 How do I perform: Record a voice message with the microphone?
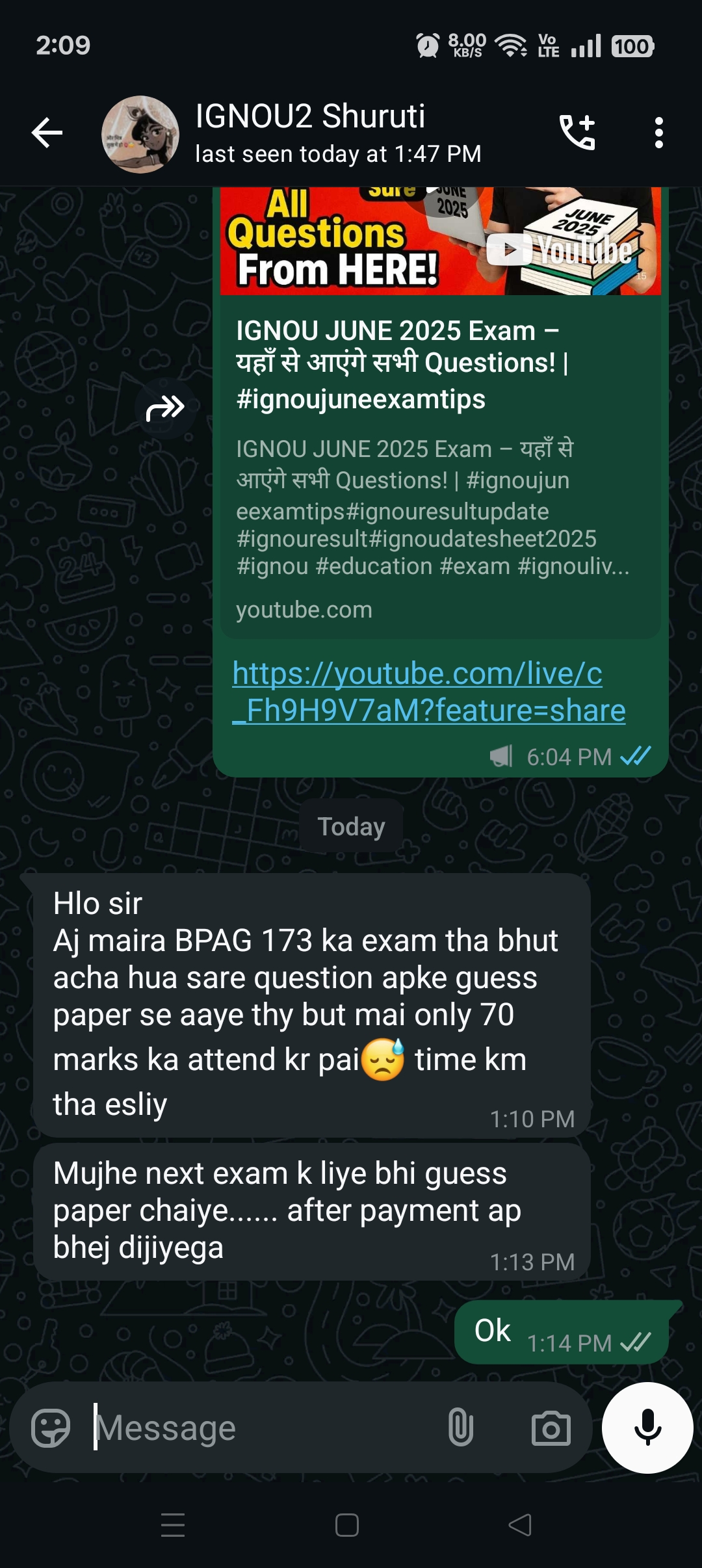[x=647, y=1428]
